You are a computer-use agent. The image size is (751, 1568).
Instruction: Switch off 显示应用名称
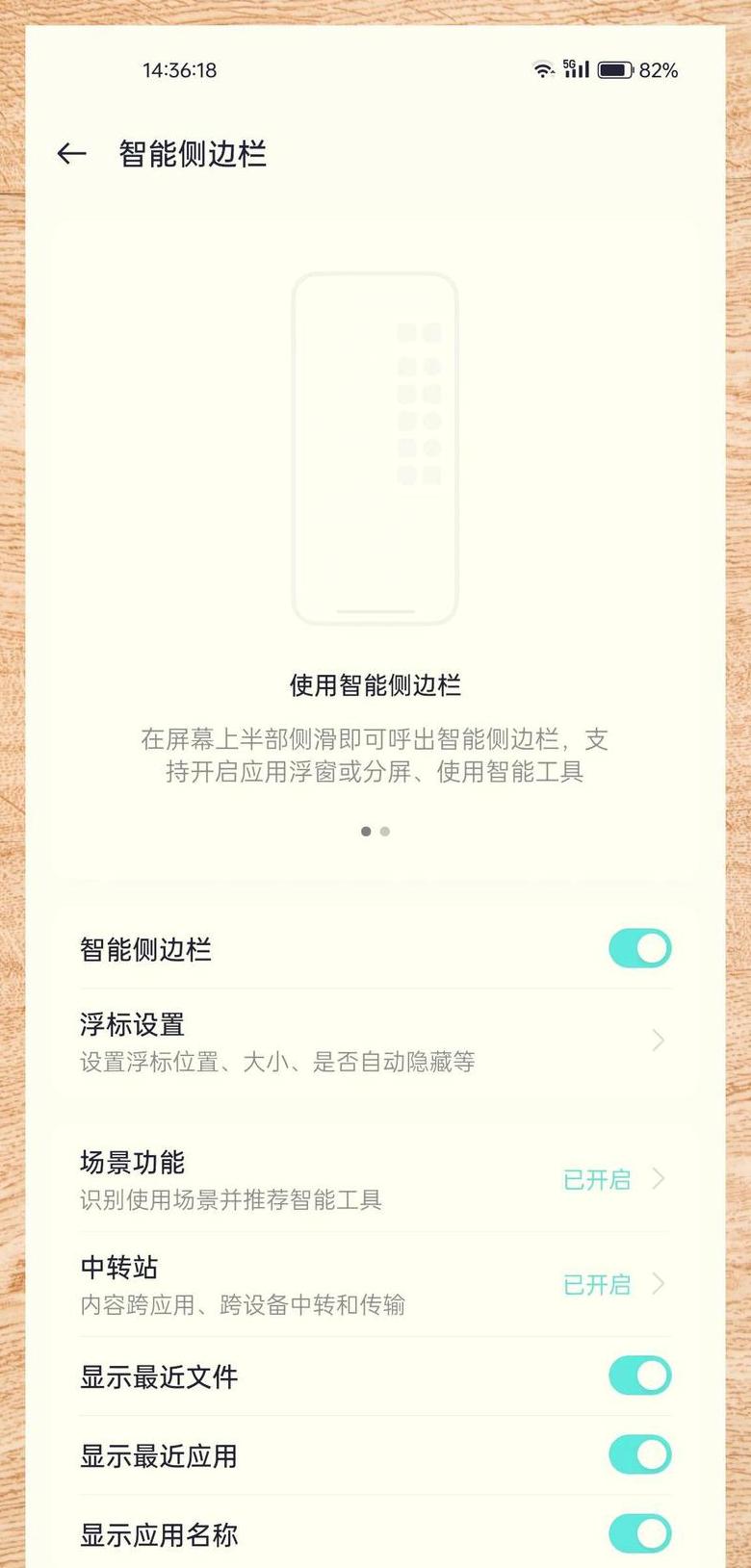point(639,1533)
